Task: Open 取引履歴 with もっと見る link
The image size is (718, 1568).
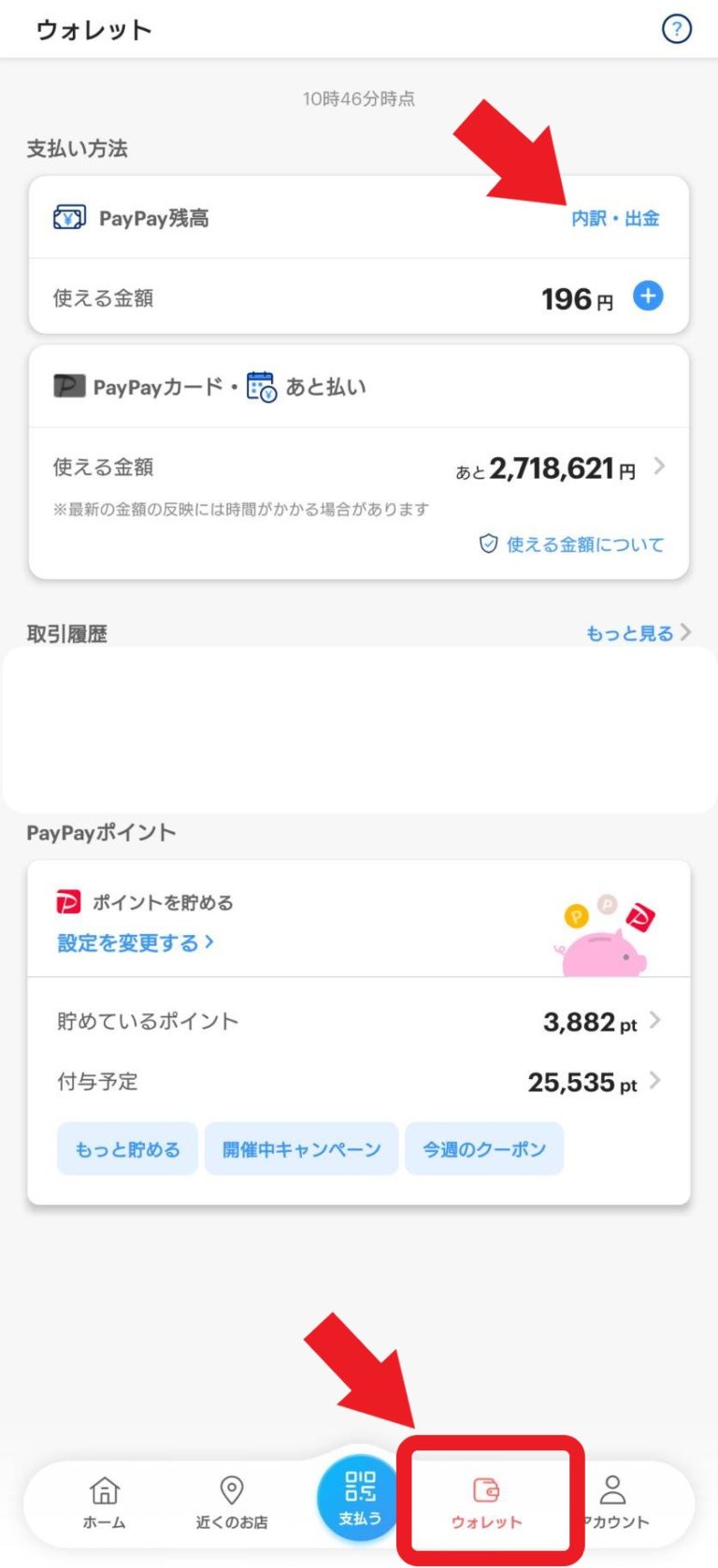Action: tap(634, 633)
